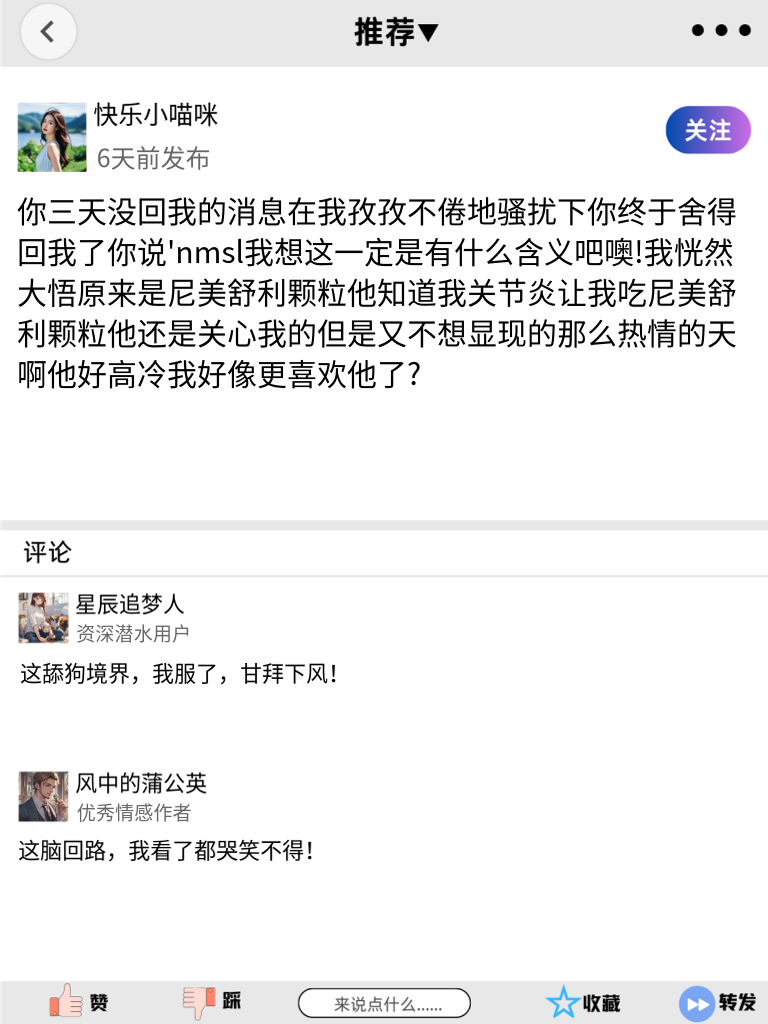Open the three-dot more options menu
The image size is (768, 1024).
point(720,30)
